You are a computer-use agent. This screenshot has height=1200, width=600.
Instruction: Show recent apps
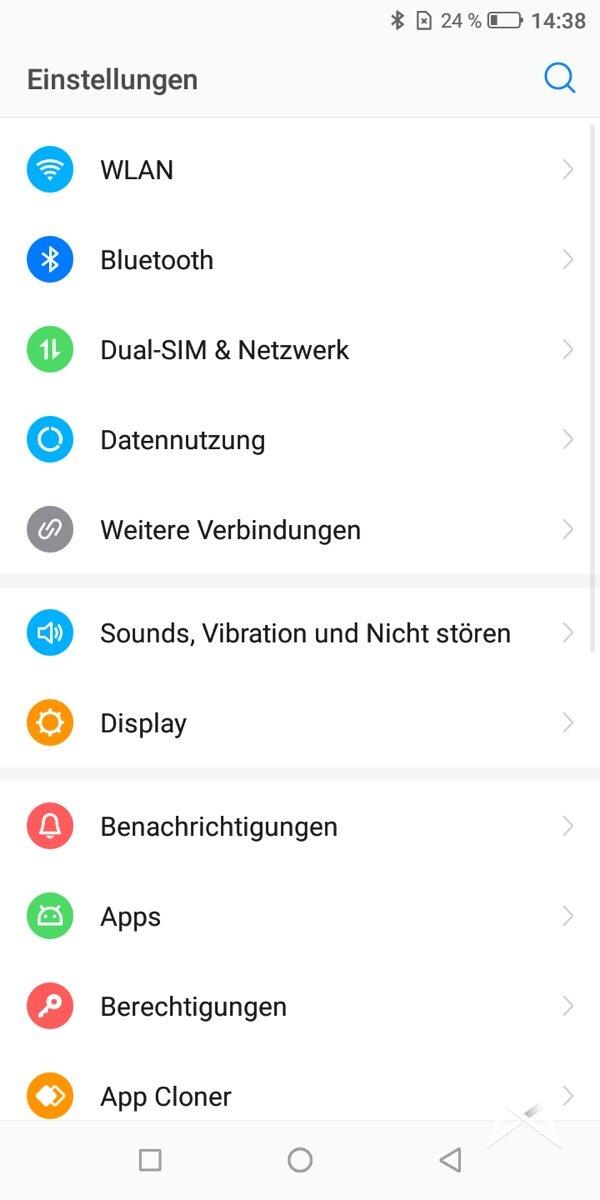[150, 1160]
